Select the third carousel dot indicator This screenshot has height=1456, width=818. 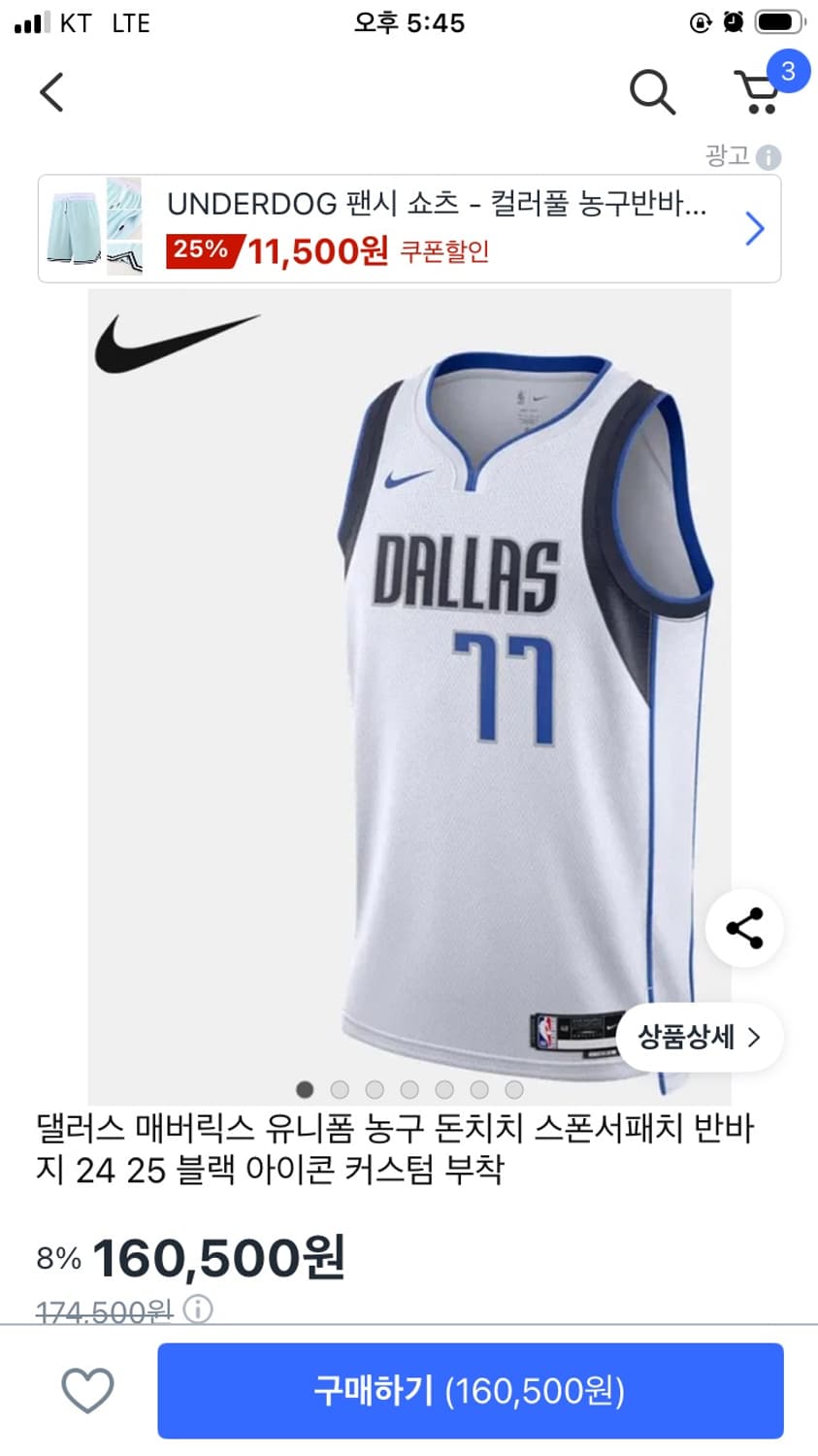375,1089
